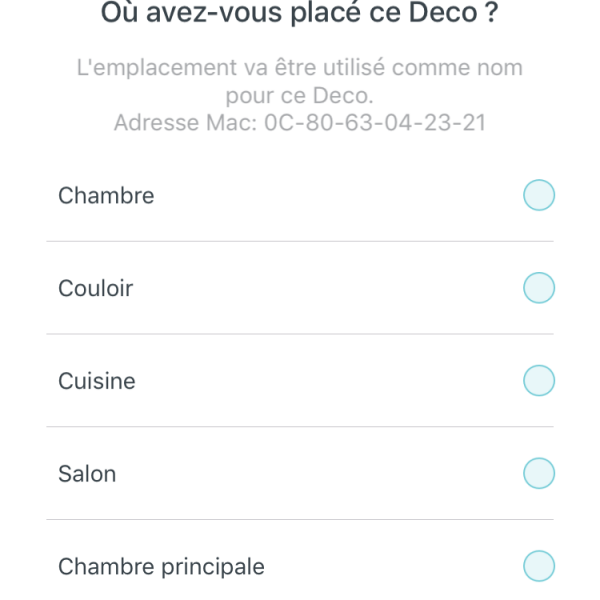This screenshot has height=600, width=600.
Task: Select Chambre as the Deco location
Action: [538, 195]
